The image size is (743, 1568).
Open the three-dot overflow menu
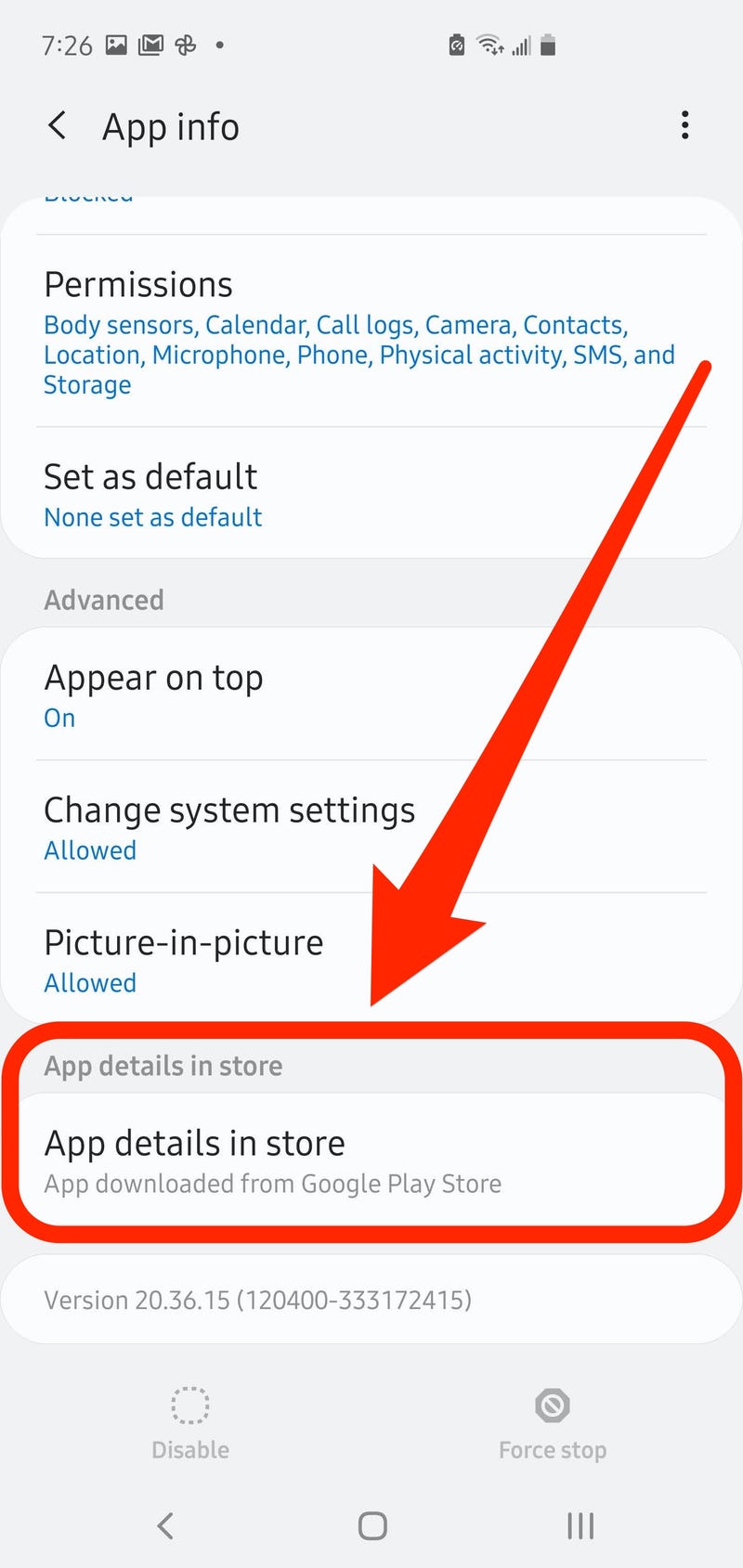click(684, 125)
